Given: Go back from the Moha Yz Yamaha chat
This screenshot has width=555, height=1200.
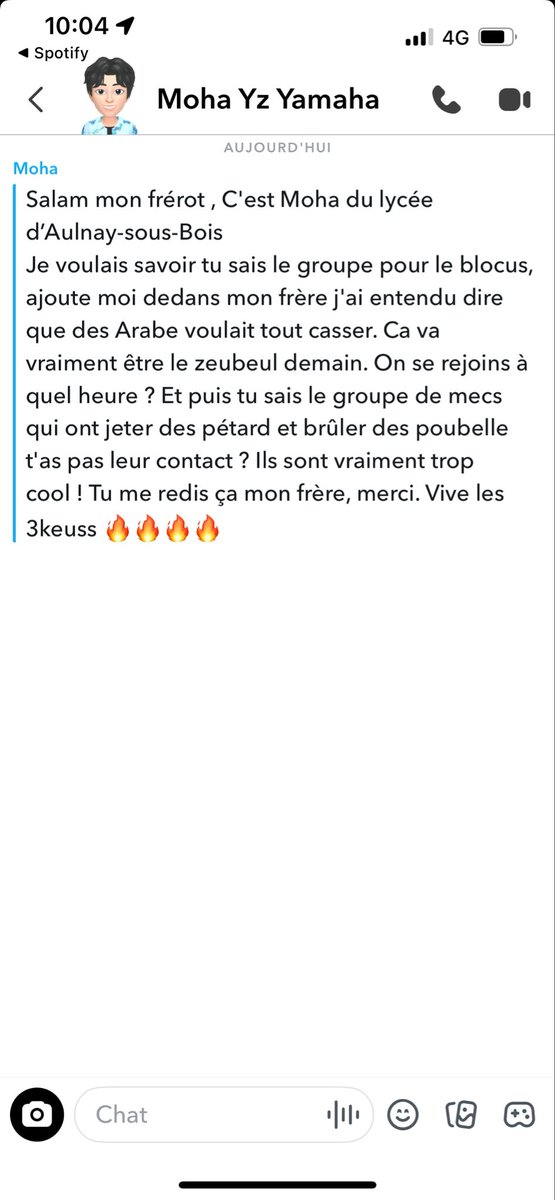Looking at the screenshot, I should tap(36, 100).
